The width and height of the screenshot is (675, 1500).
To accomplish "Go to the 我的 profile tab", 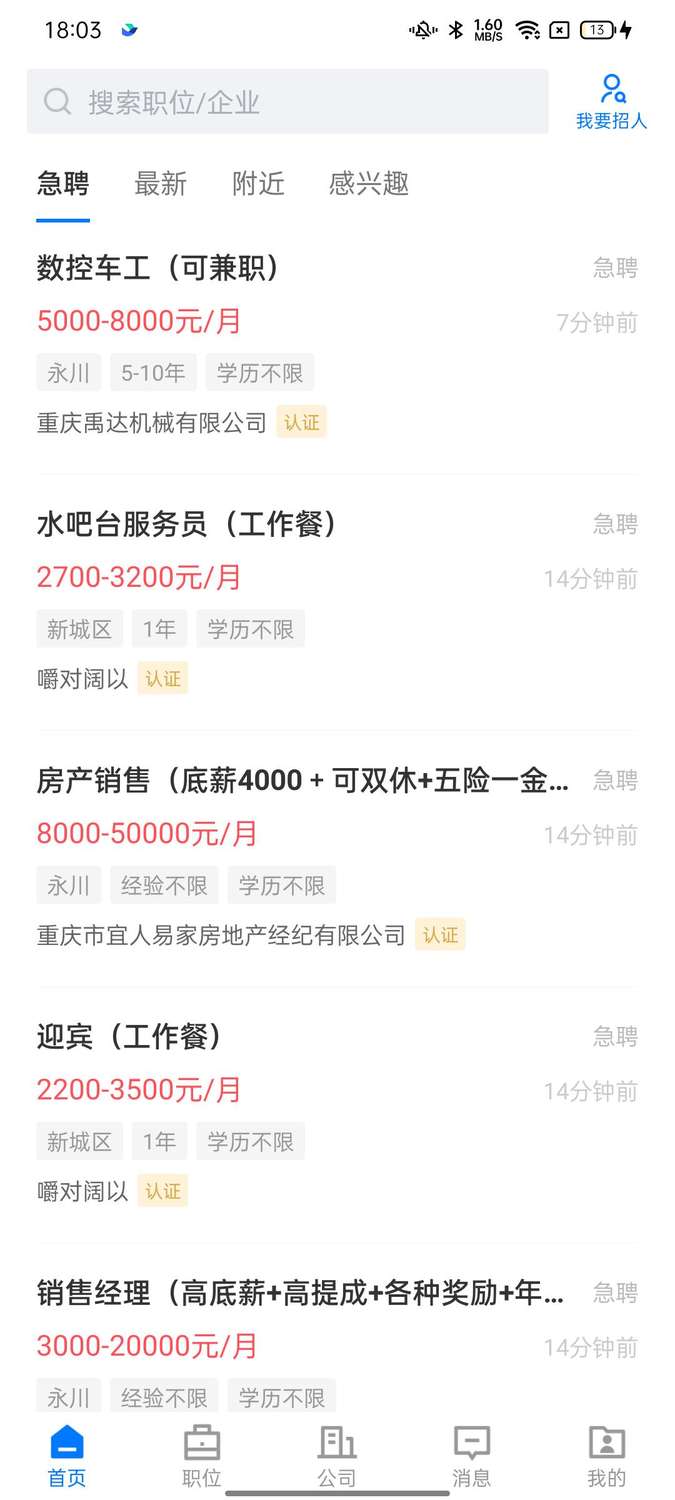I will [x=606, y=1456].
